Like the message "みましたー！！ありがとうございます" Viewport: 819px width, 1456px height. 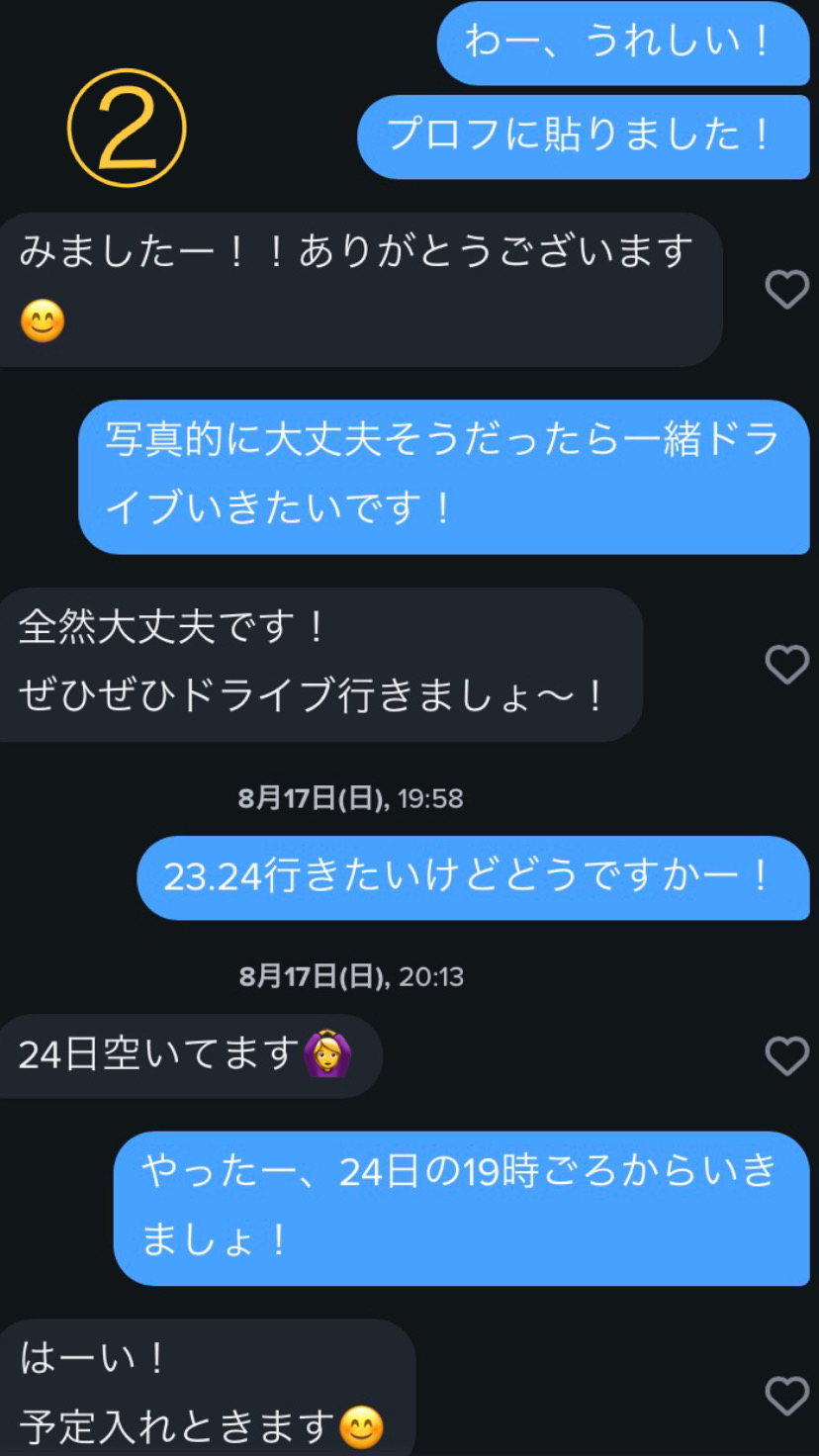(786, 290)
